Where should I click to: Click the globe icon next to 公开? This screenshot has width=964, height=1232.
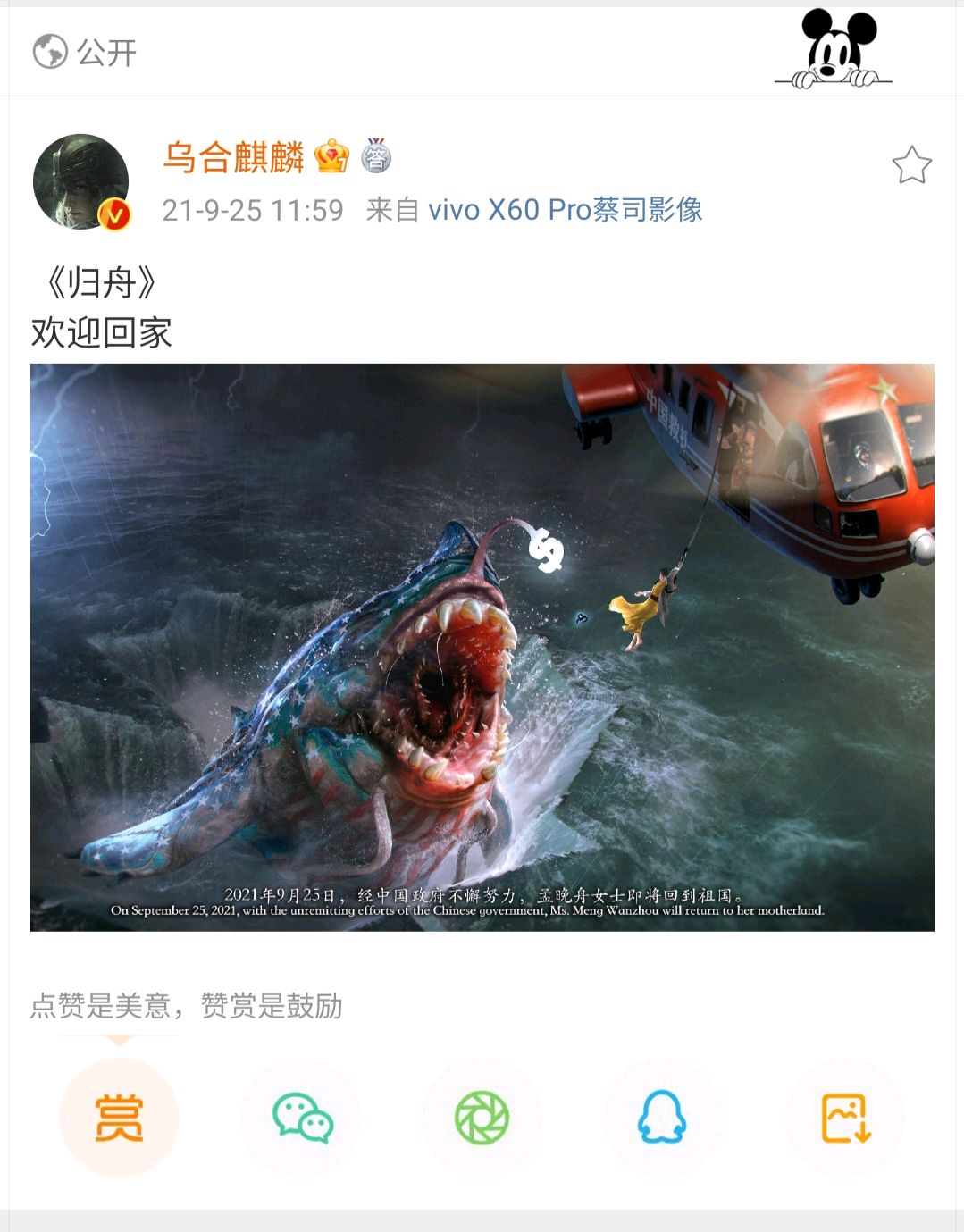point(49,54)
